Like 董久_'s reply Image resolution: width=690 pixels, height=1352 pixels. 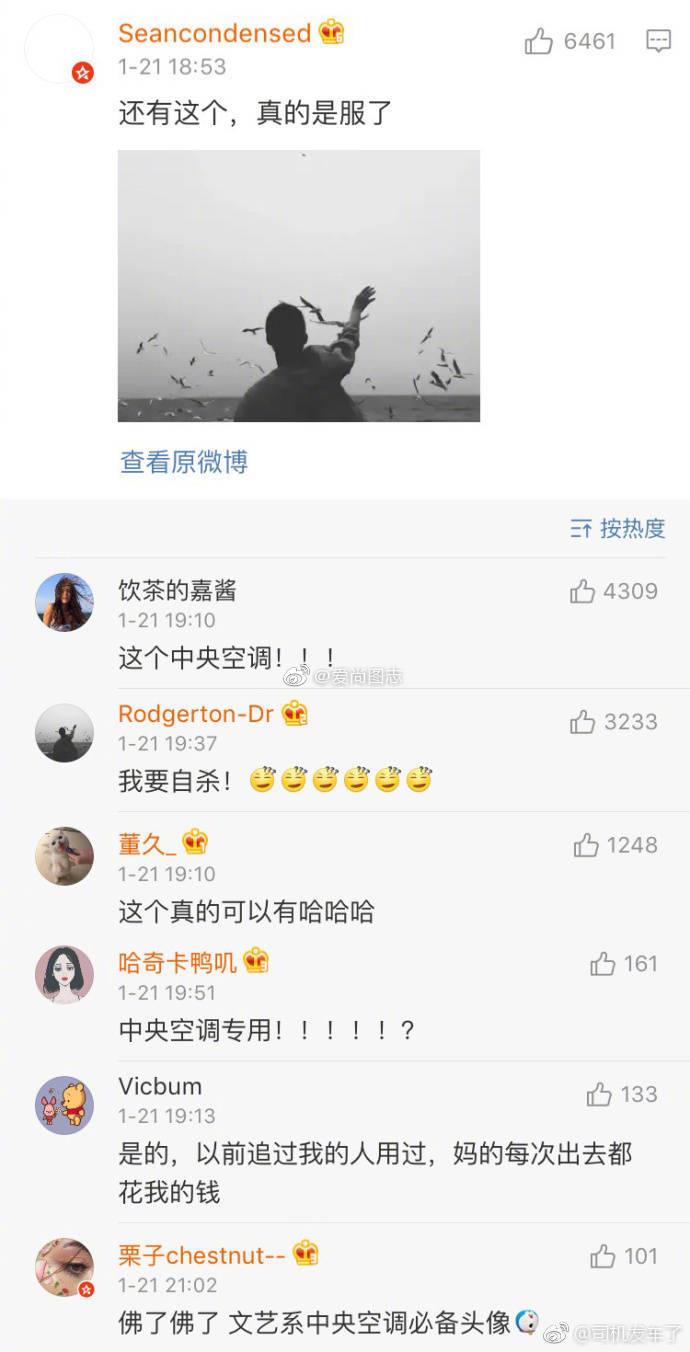586,846
